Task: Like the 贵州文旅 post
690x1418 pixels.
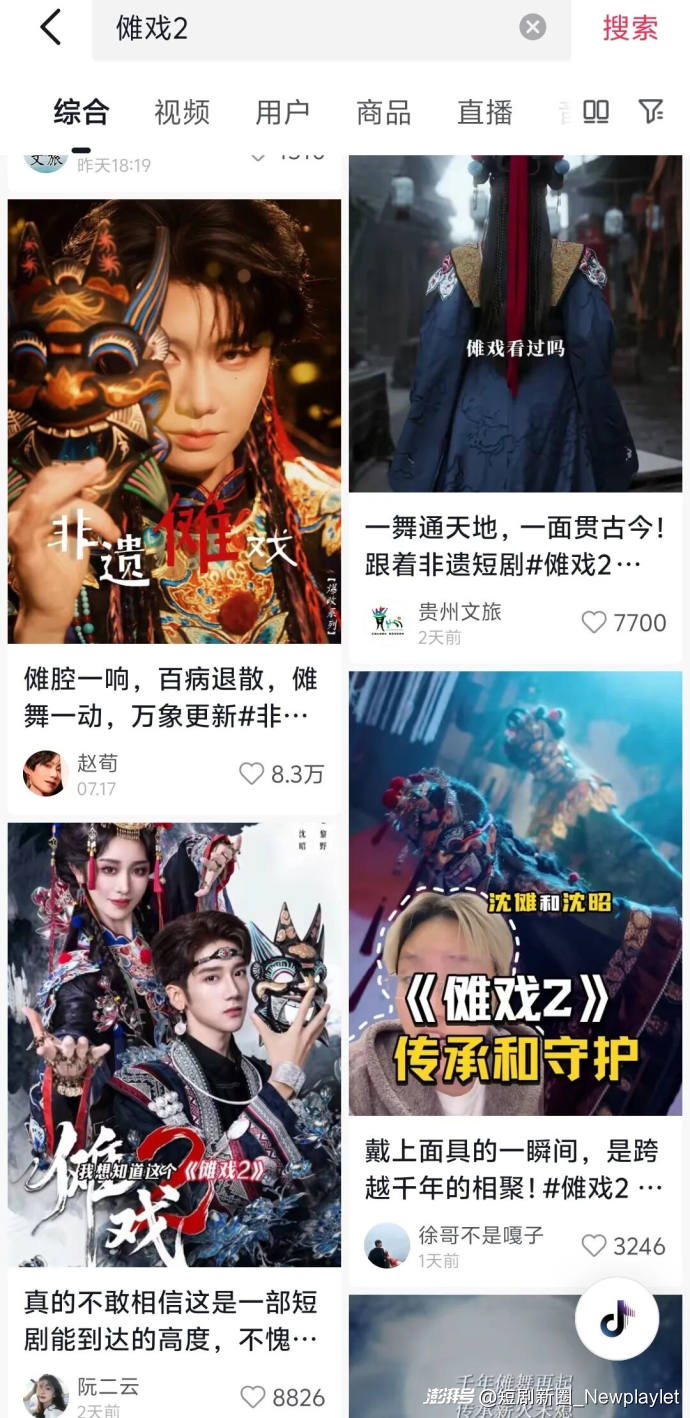Action: click(595, 622)
